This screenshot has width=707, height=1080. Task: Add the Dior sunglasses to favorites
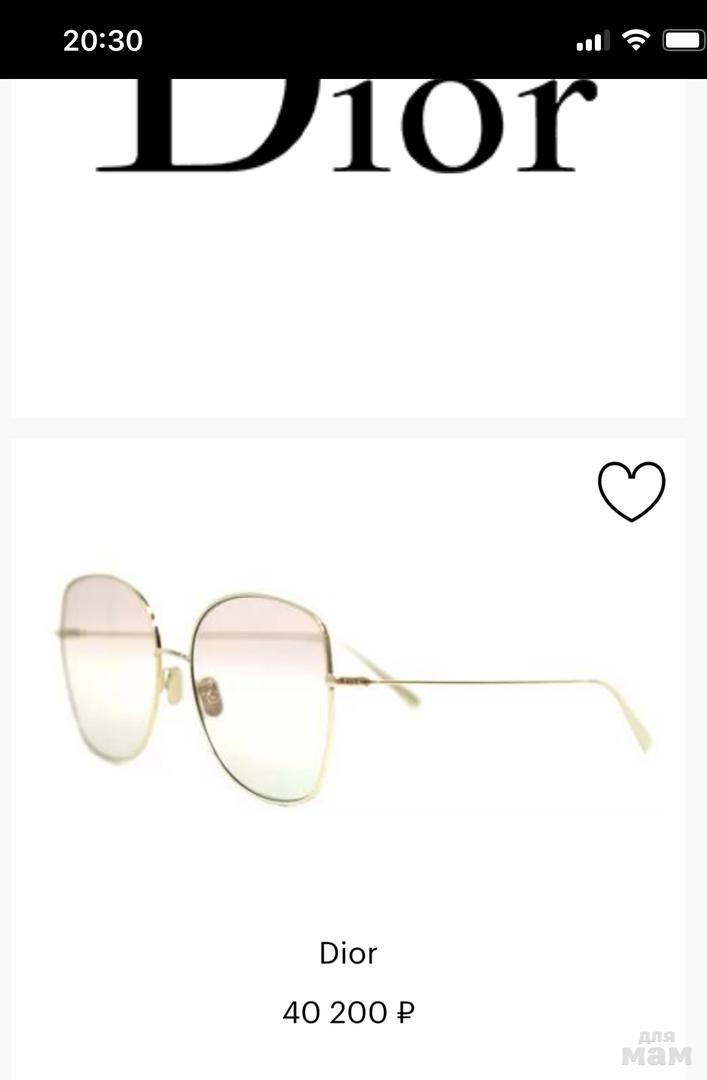tap(631, 491)
